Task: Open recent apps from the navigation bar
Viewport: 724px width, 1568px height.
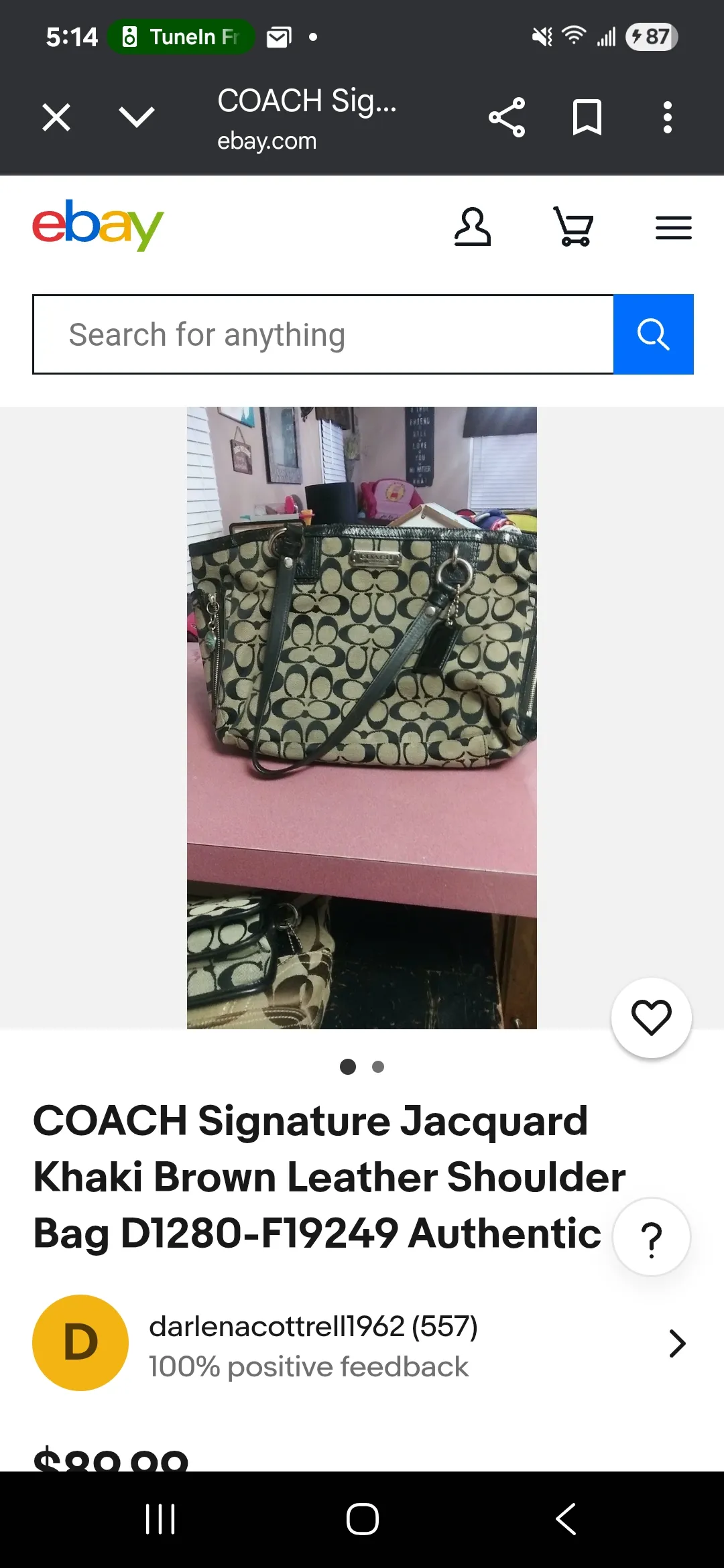Action: (160, 1518)
